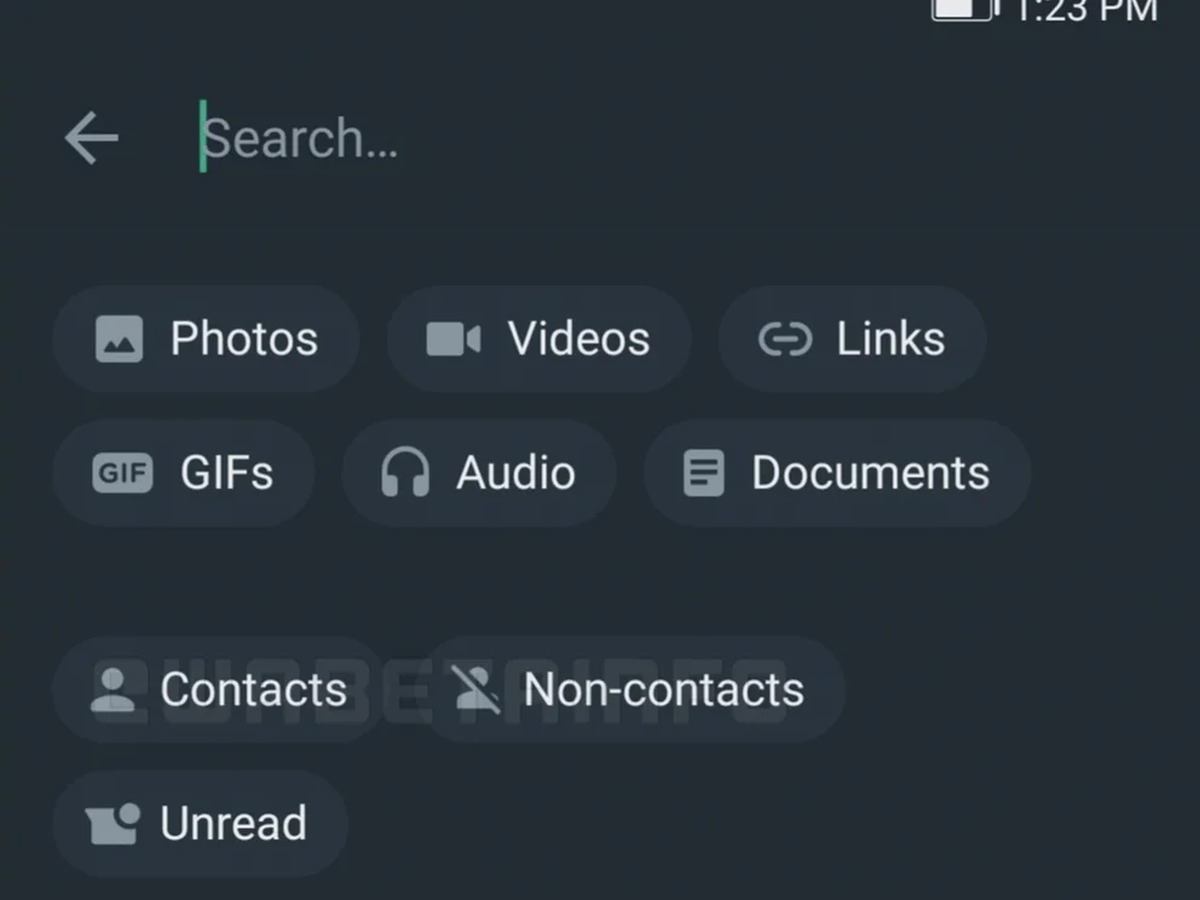Select the Non-contacts chip
Image resolution: width=1200 pixels, height=900 pixels.
[630, 689]
